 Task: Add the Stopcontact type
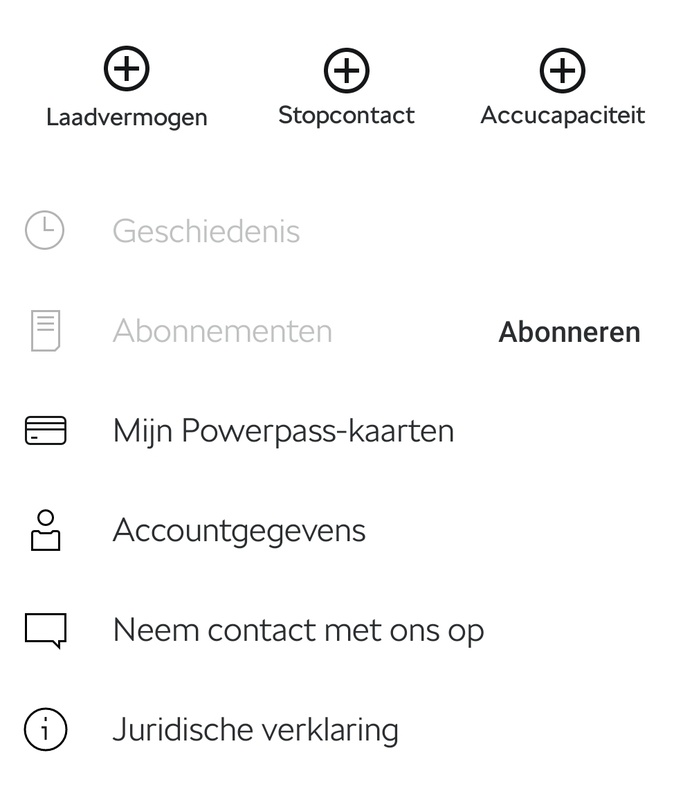(346, 72)
